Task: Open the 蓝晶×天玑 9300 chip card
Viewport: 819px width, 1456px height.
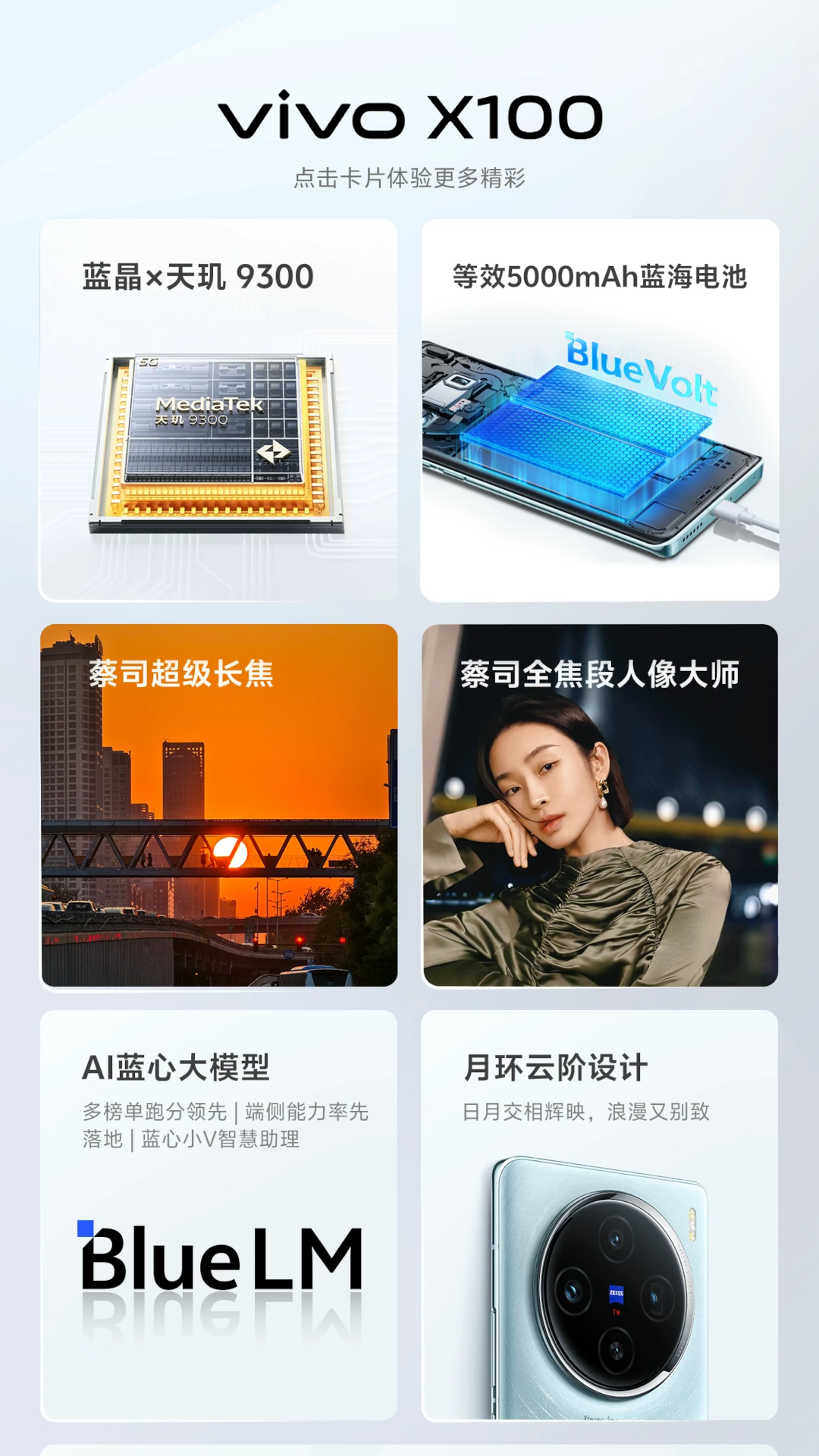Action: (218, 409)
